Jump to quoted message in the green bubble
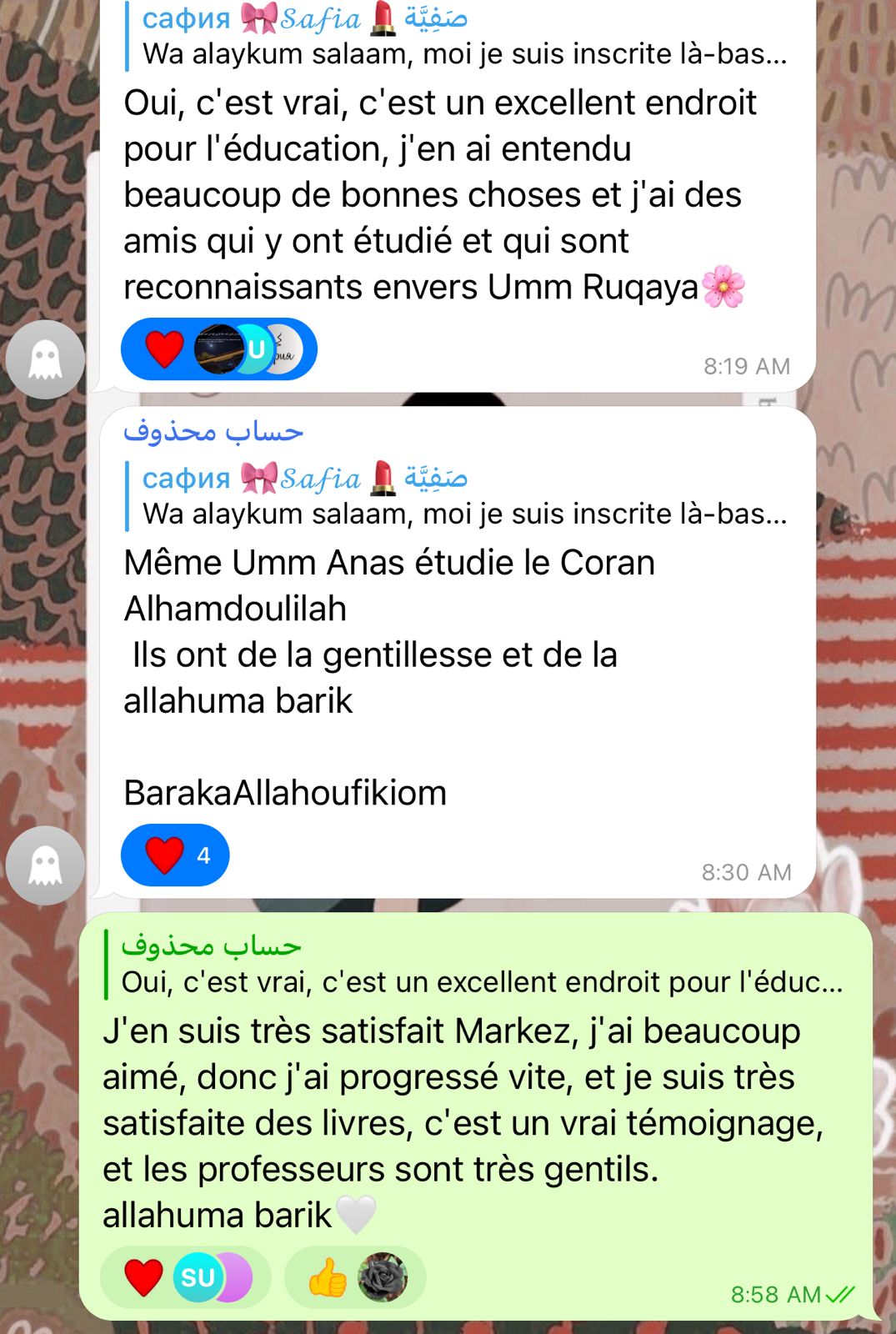The image size is (896, 1334). point(479,965)
